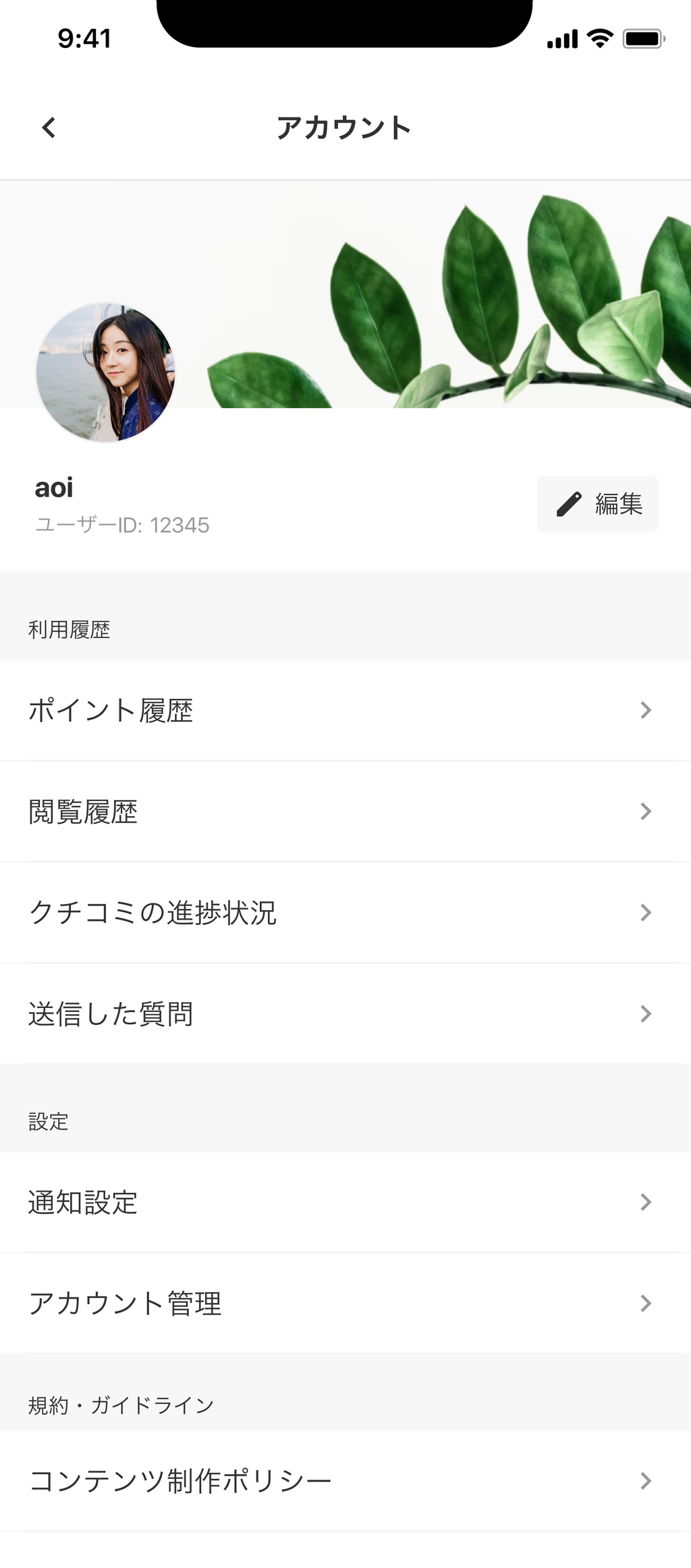Tap aoi's profile photo
Viewport: 691px width, 1568px height.
pyautogui.click(x=106, y=372)
